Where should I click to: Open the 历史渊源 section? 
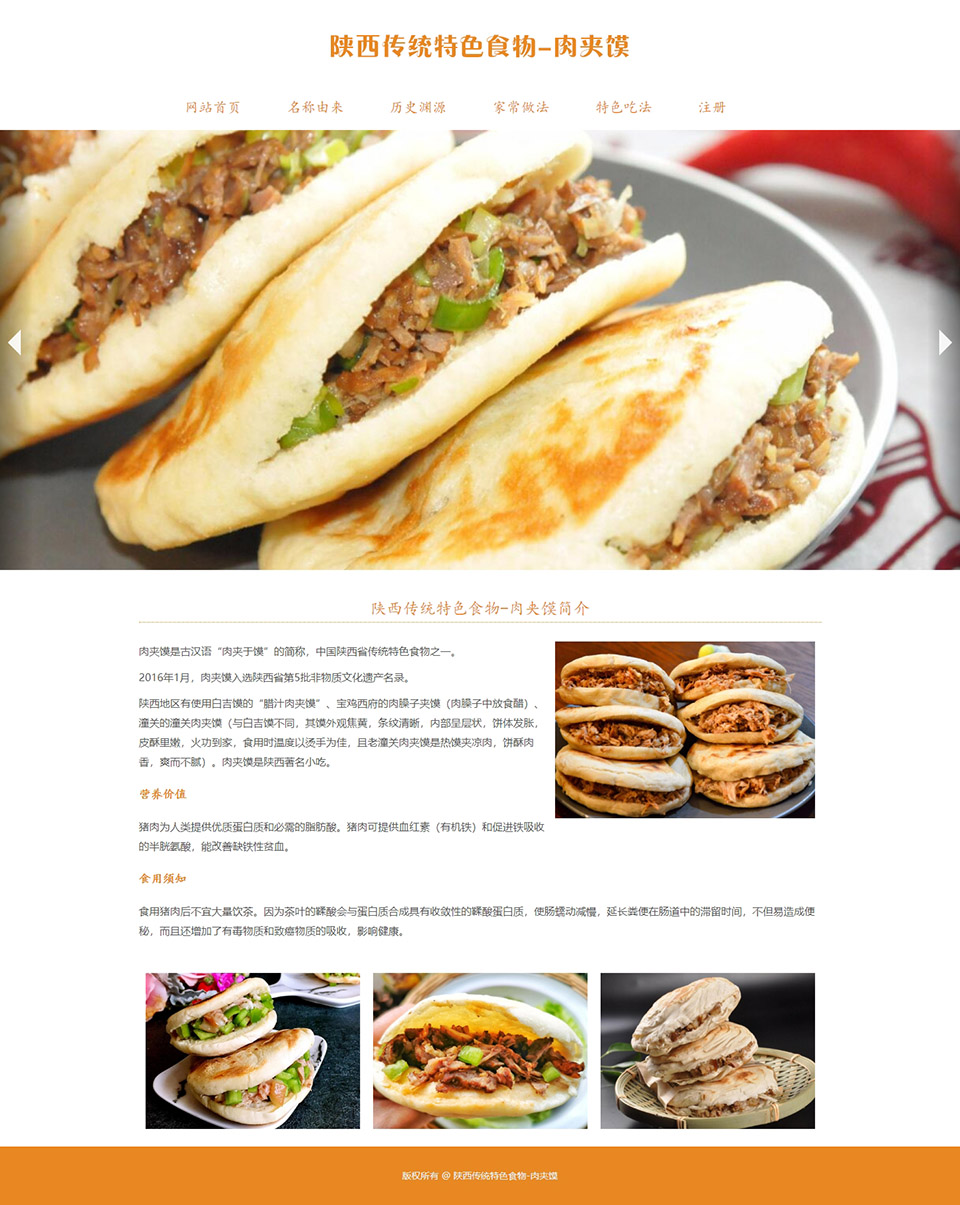click(418, 107)
